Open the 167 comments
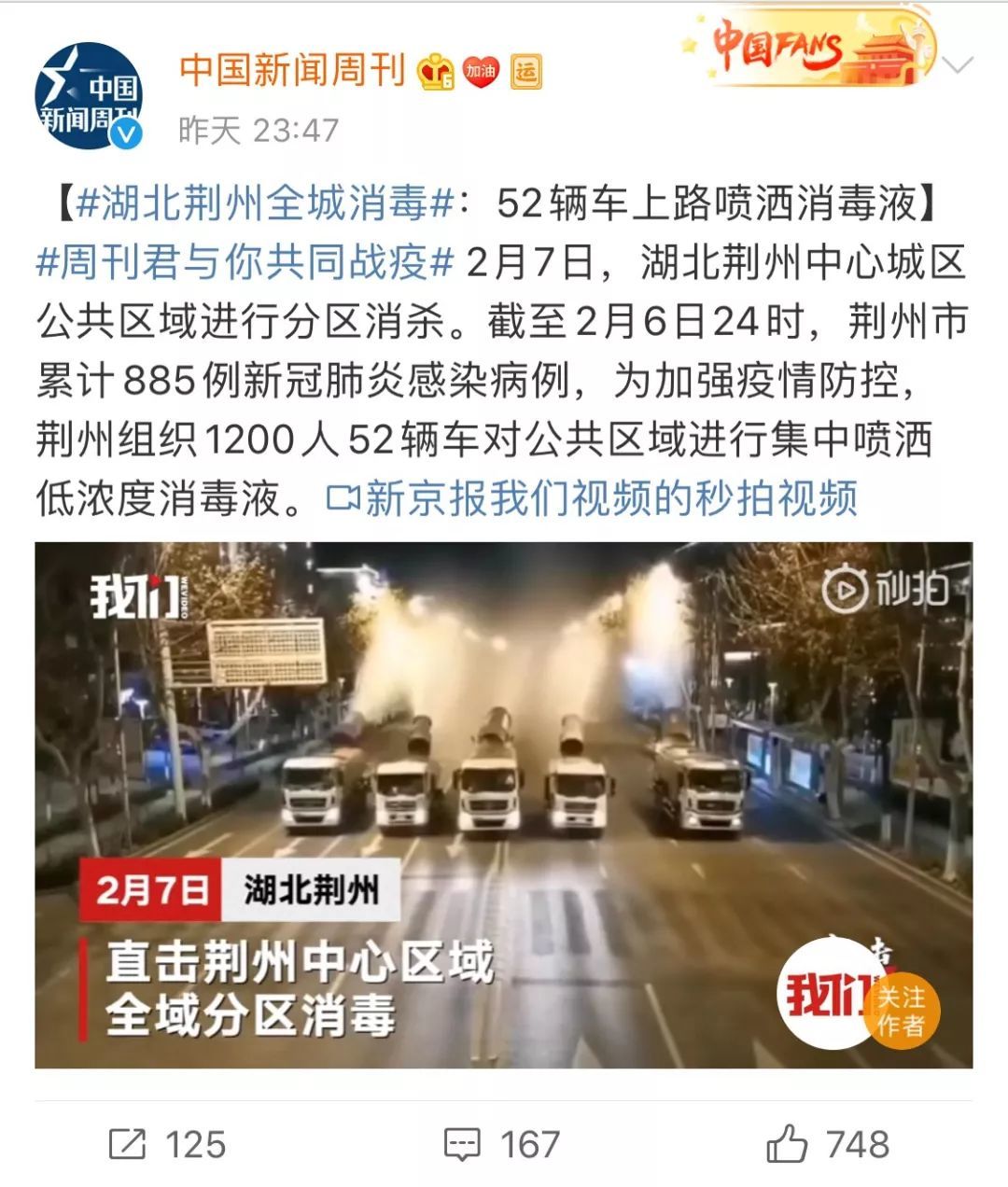This screenshot has height=1187, width=1008. pyautogui.click(x=502, y=1144)
